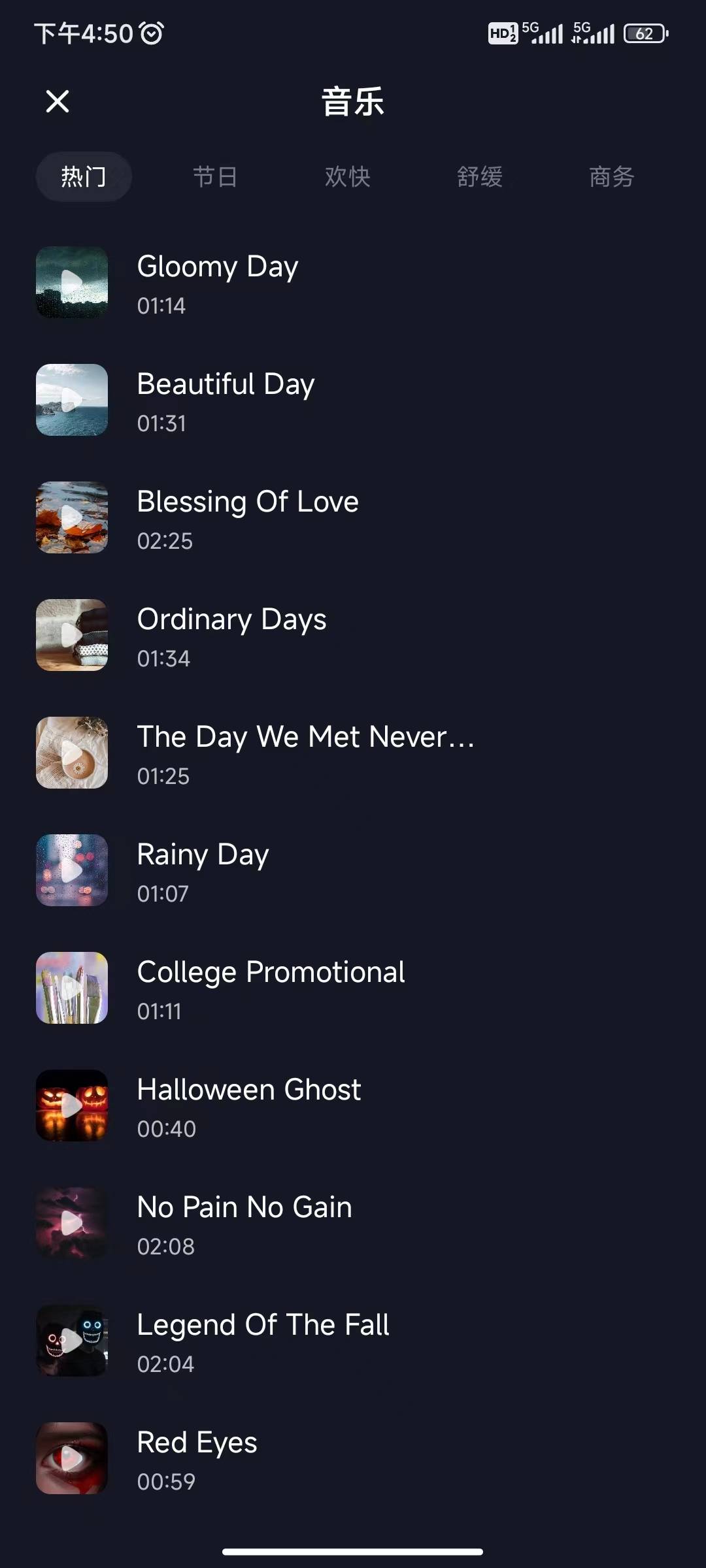706x1568 pixels.
Task: Tap the Legend Of The Fall track
Action: [x=263, y=1325]
